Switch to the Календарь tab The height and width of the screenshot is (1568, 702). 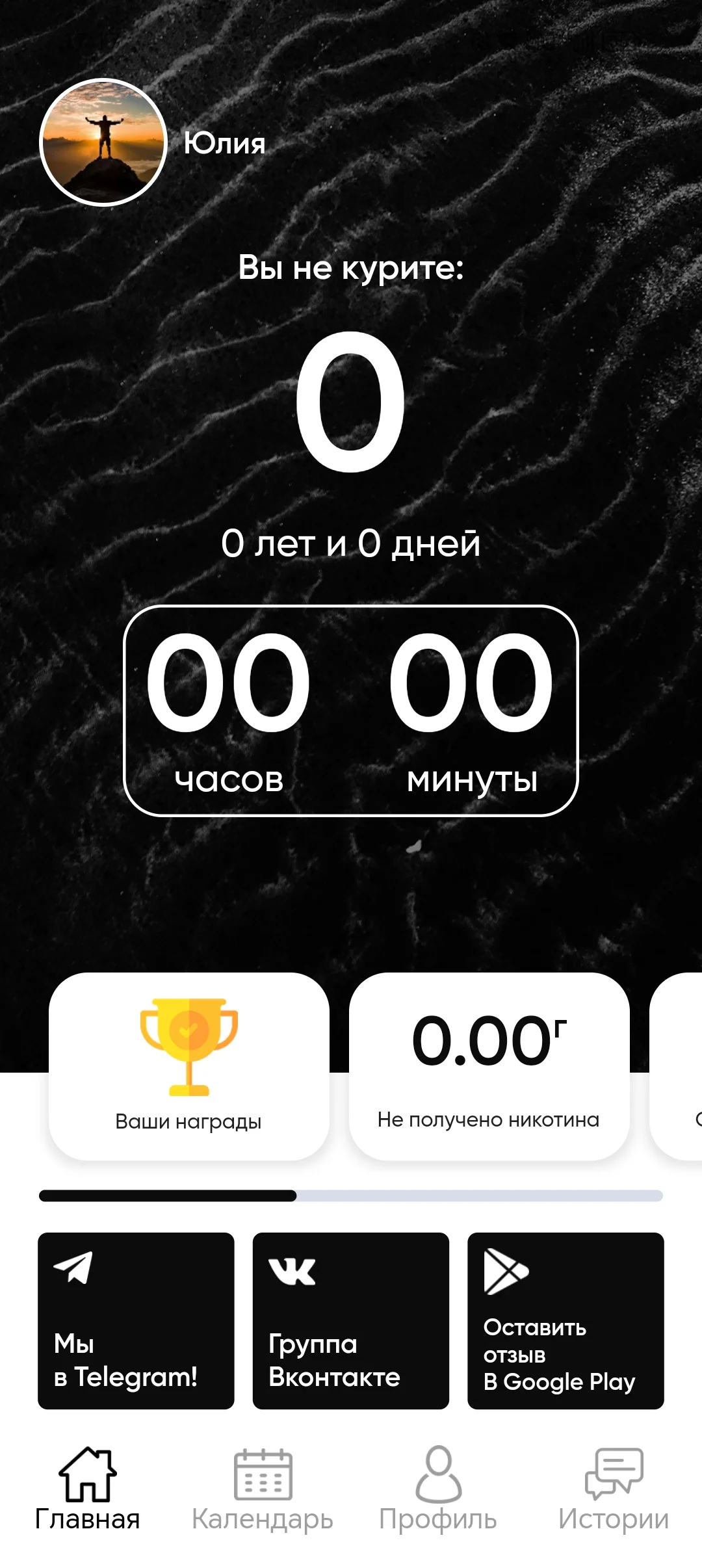pos(263,1495)
